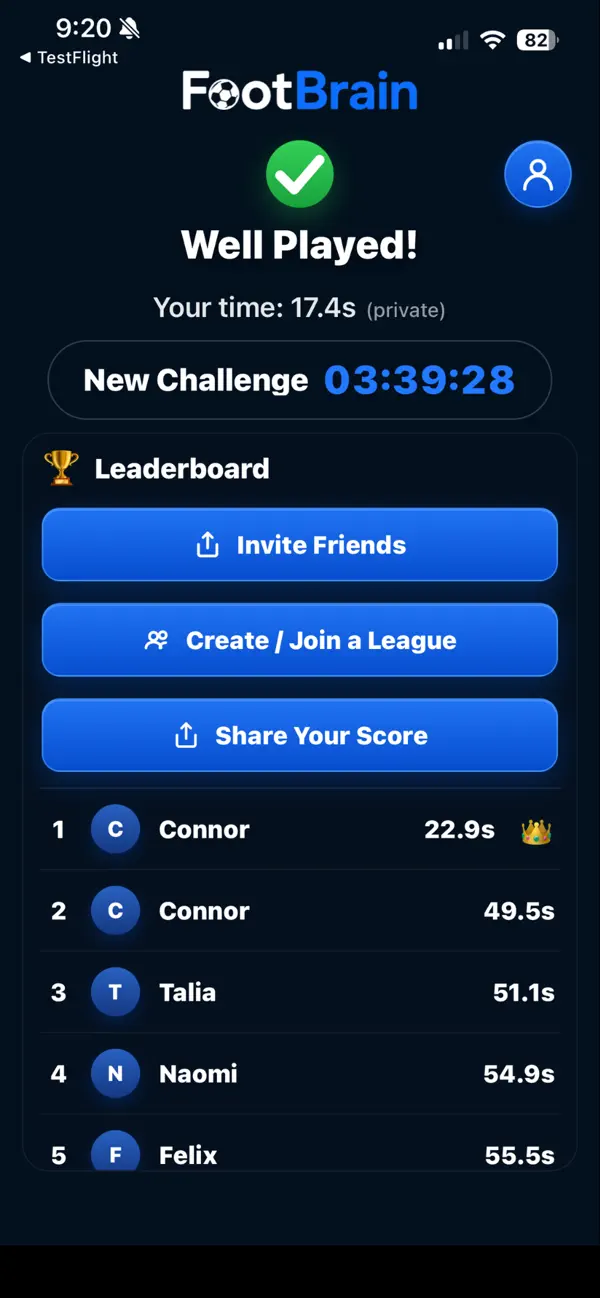
Task: Tap the Invite Friends button
Action: 300,545
